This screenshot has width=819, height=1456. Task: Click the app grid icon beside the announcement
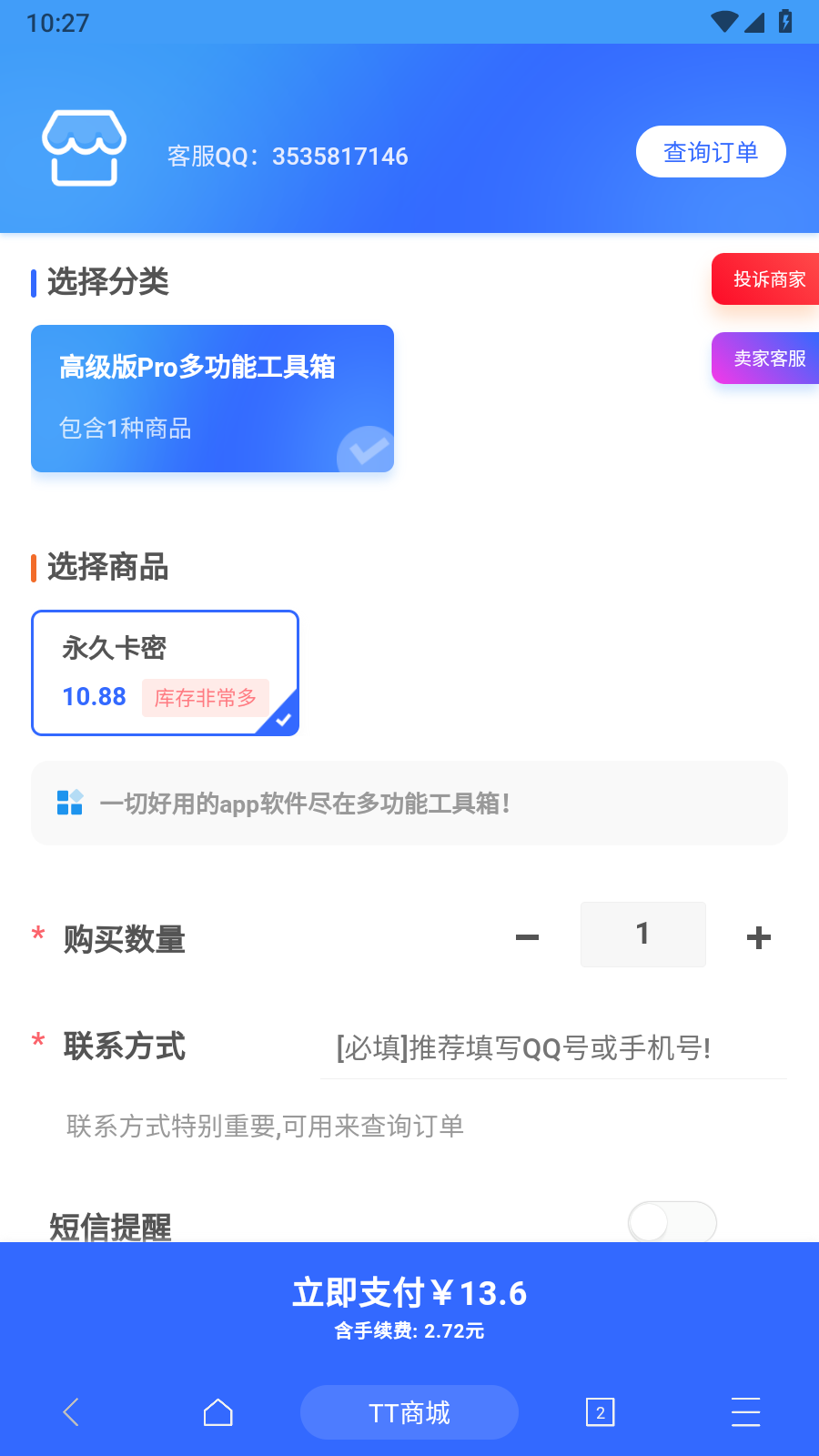[69, 804]
